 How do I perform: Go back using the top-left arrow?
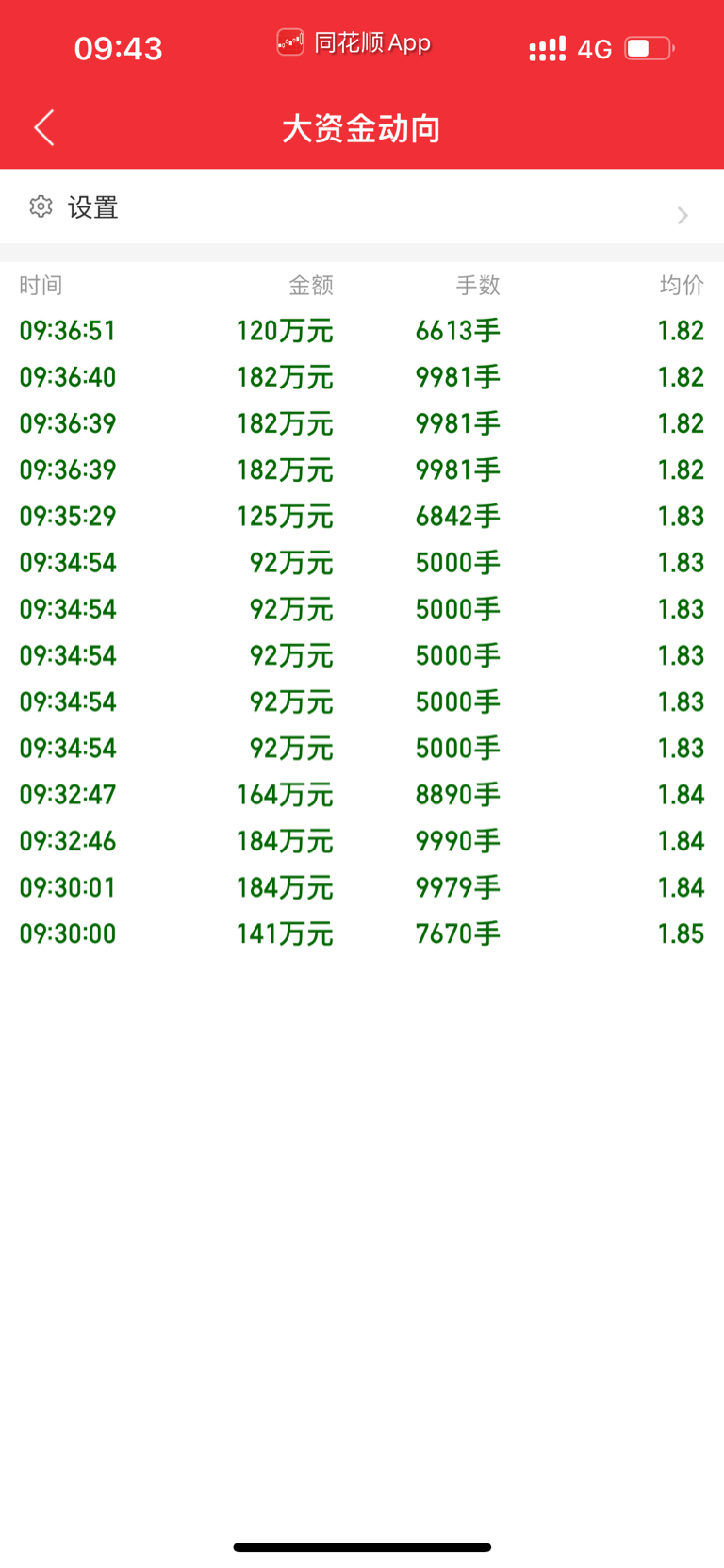[x=44, y=127]
